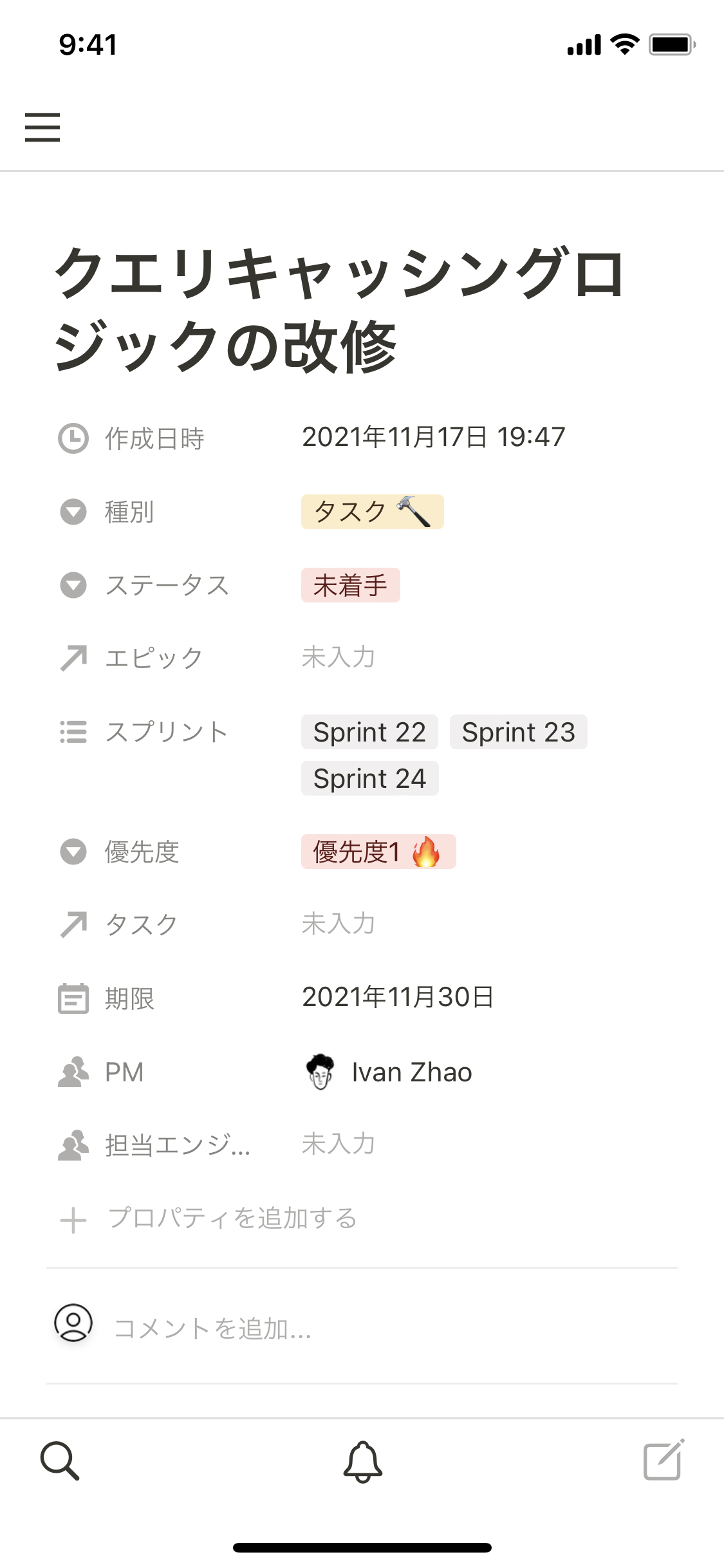Viewport: 724px width, 1568px height.
Task: Change the 未着手 status value
Action: (x=350, y=585)
